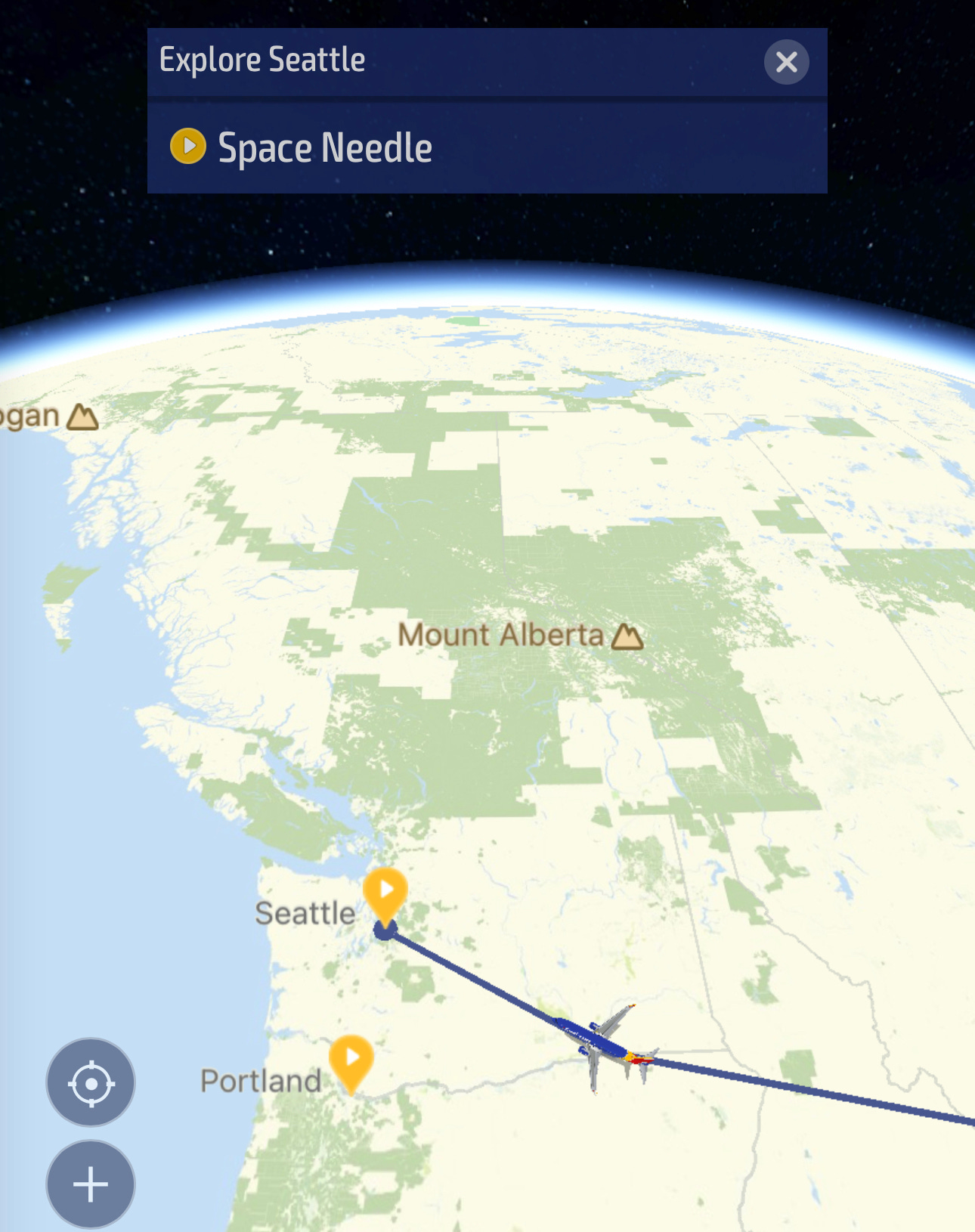Zoom in with the plus button
Screen dimensions: 975x1232
(x=91, y=1184)
